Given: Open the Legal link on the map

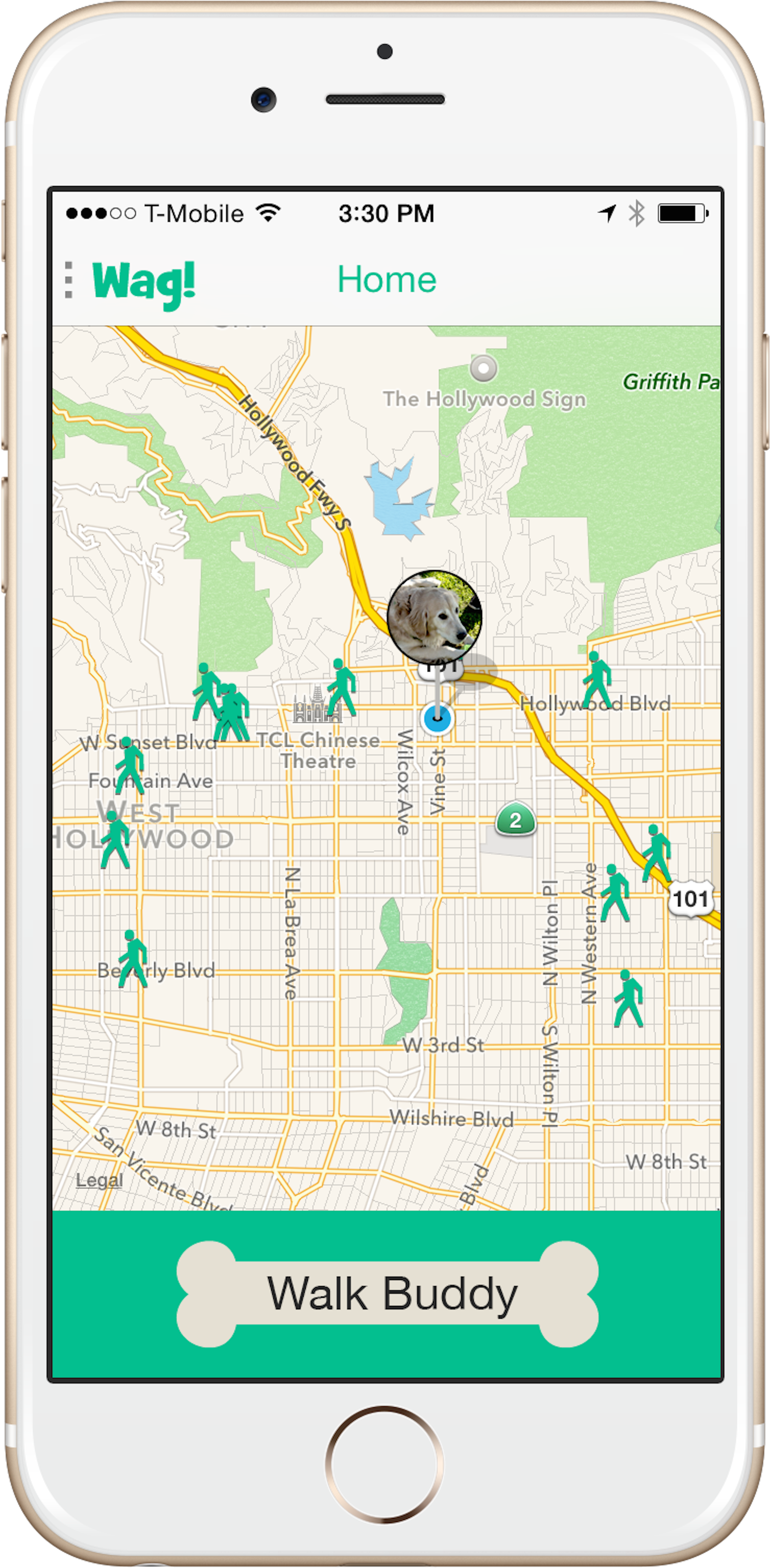Looking at the screenshot, I should pyautogui.click(x=99, y=1180).
